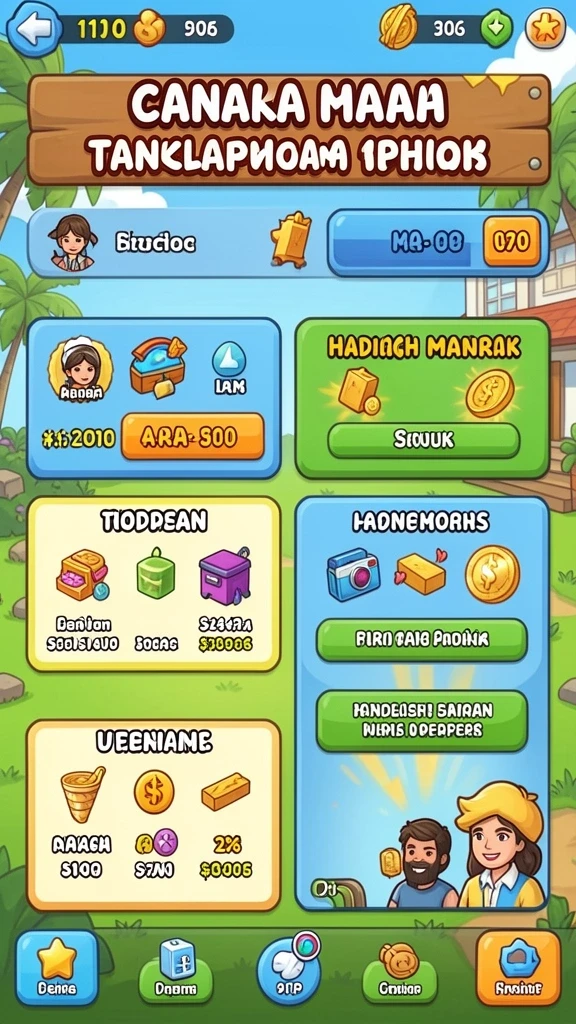The height and width of the screenshot is (1024, 576).
Task: Switch to the Dnaam cube tab
Action: (176, 968)
